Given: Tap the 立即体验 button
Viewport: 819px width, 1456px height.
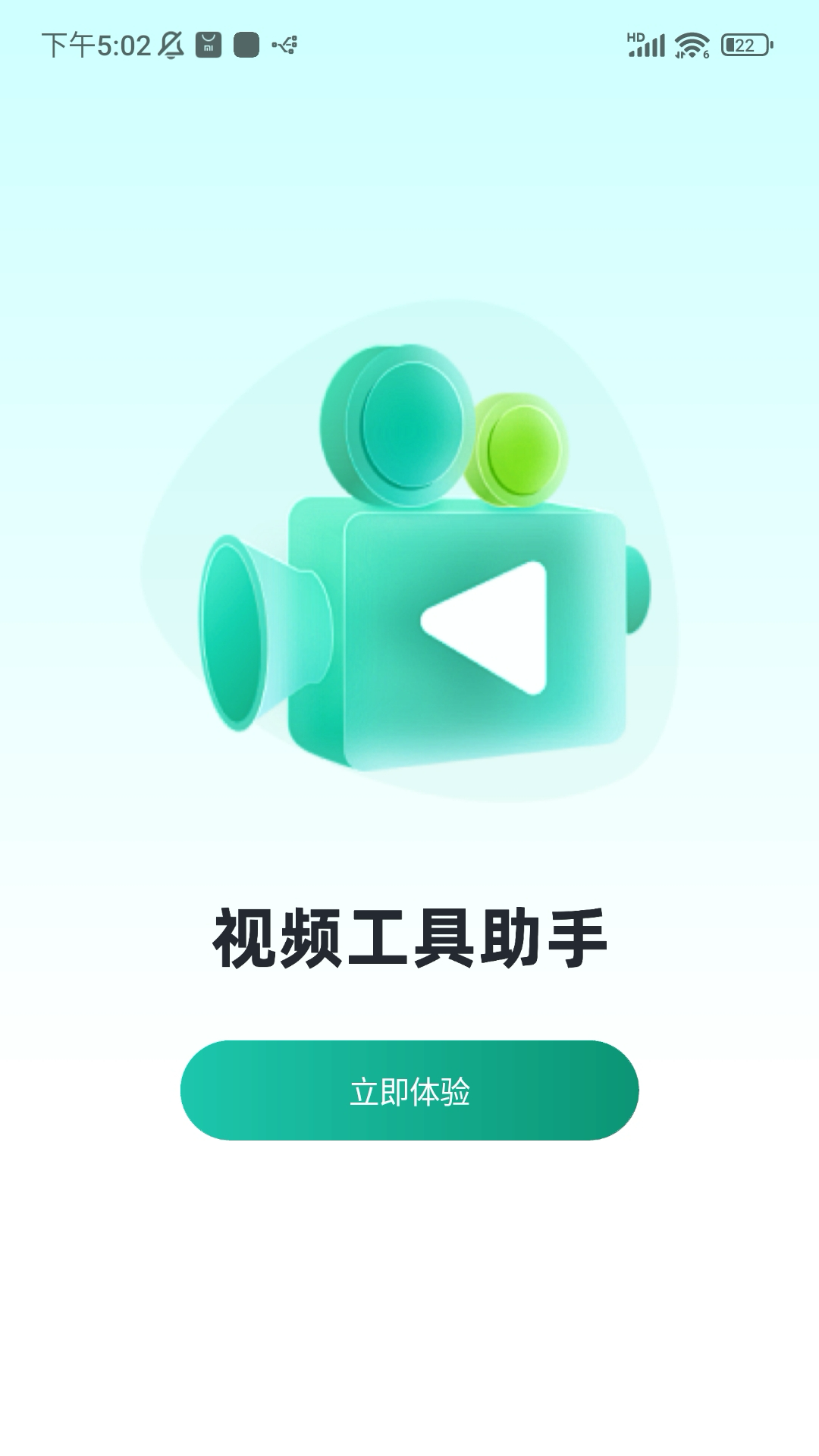Looking at the screenshot, I should tap(409, 1090).
